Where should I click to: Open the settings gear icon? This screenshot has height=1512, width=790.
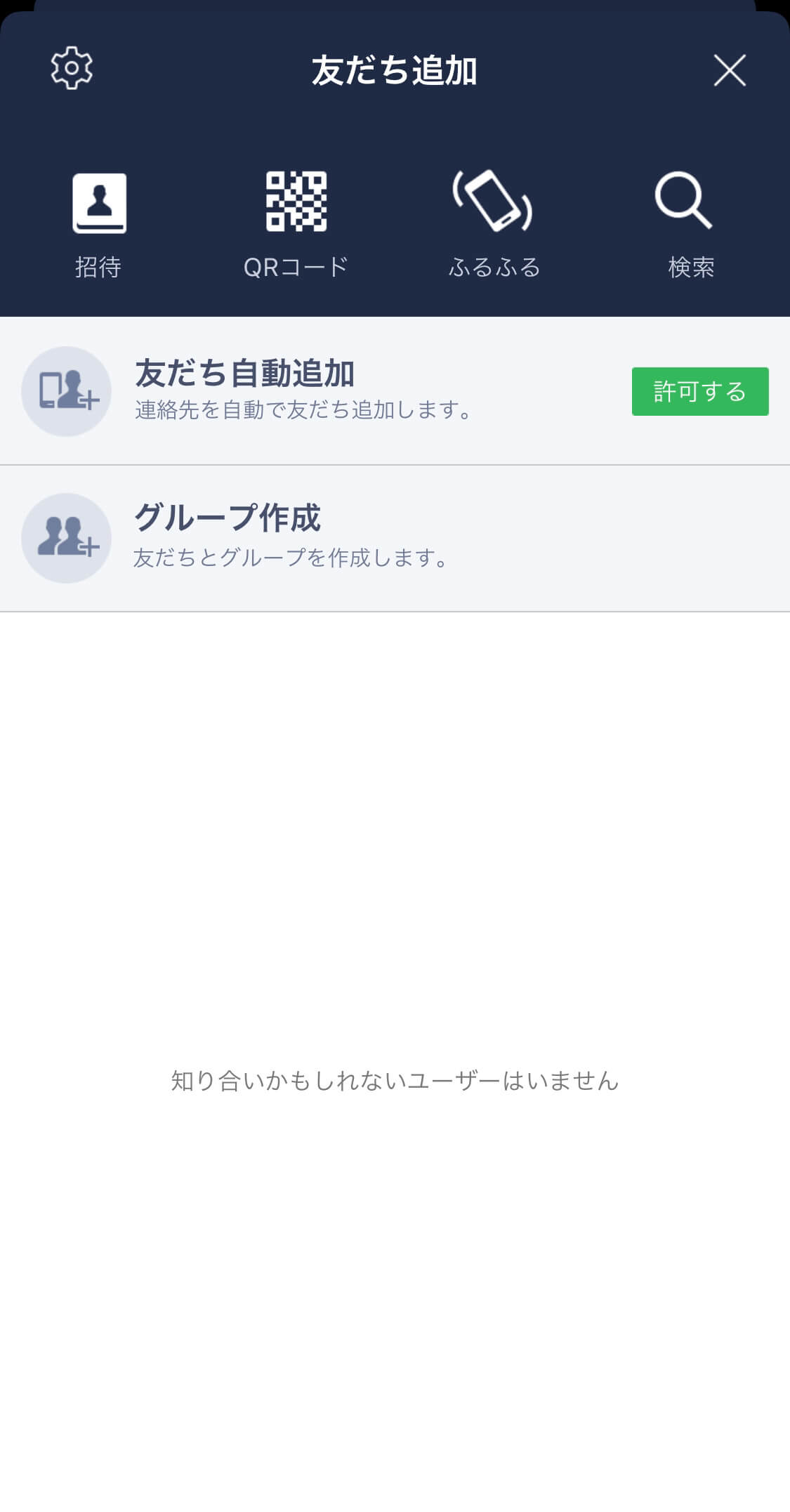point(72,68)
